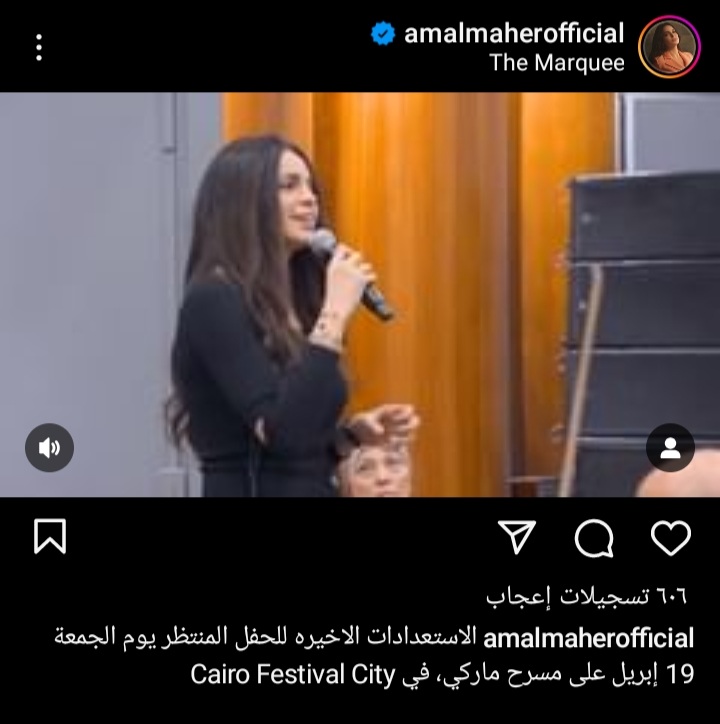Screen dimensions: 720x724
Task: Open amalmaherofficial profile from post header
Action: (513, 33)
